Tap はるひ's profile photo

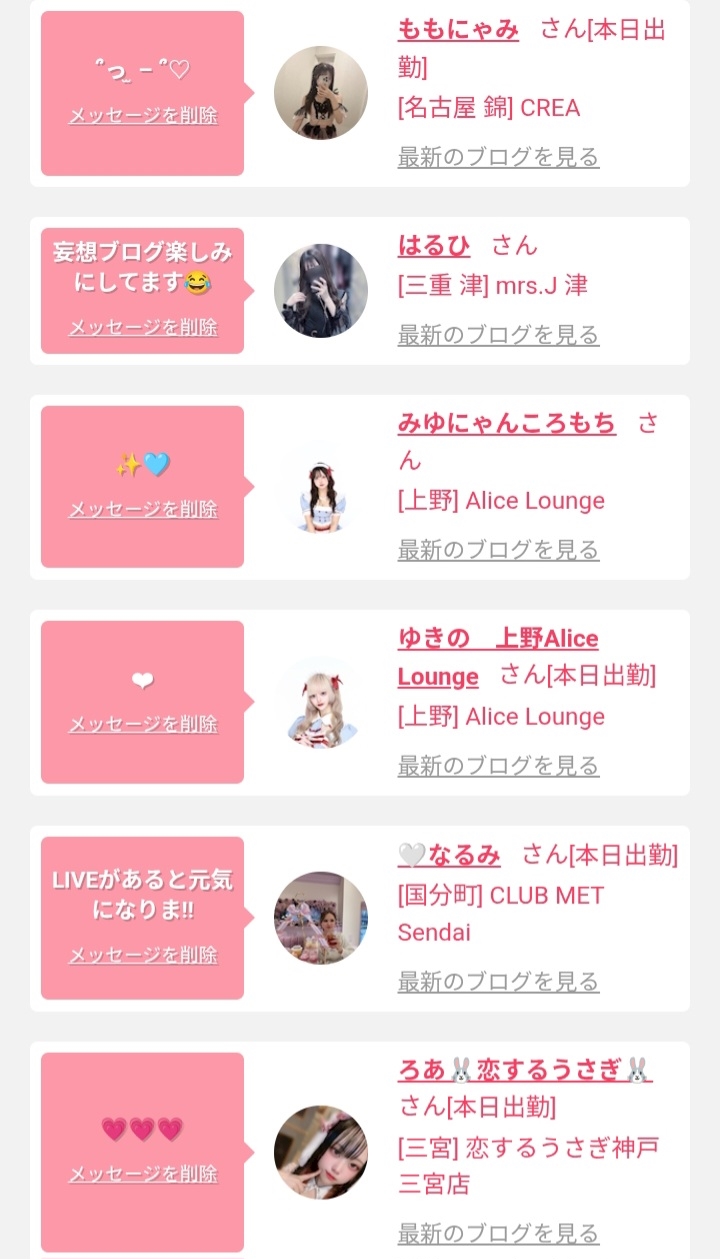pyautogui.click(x=321, y=291)
